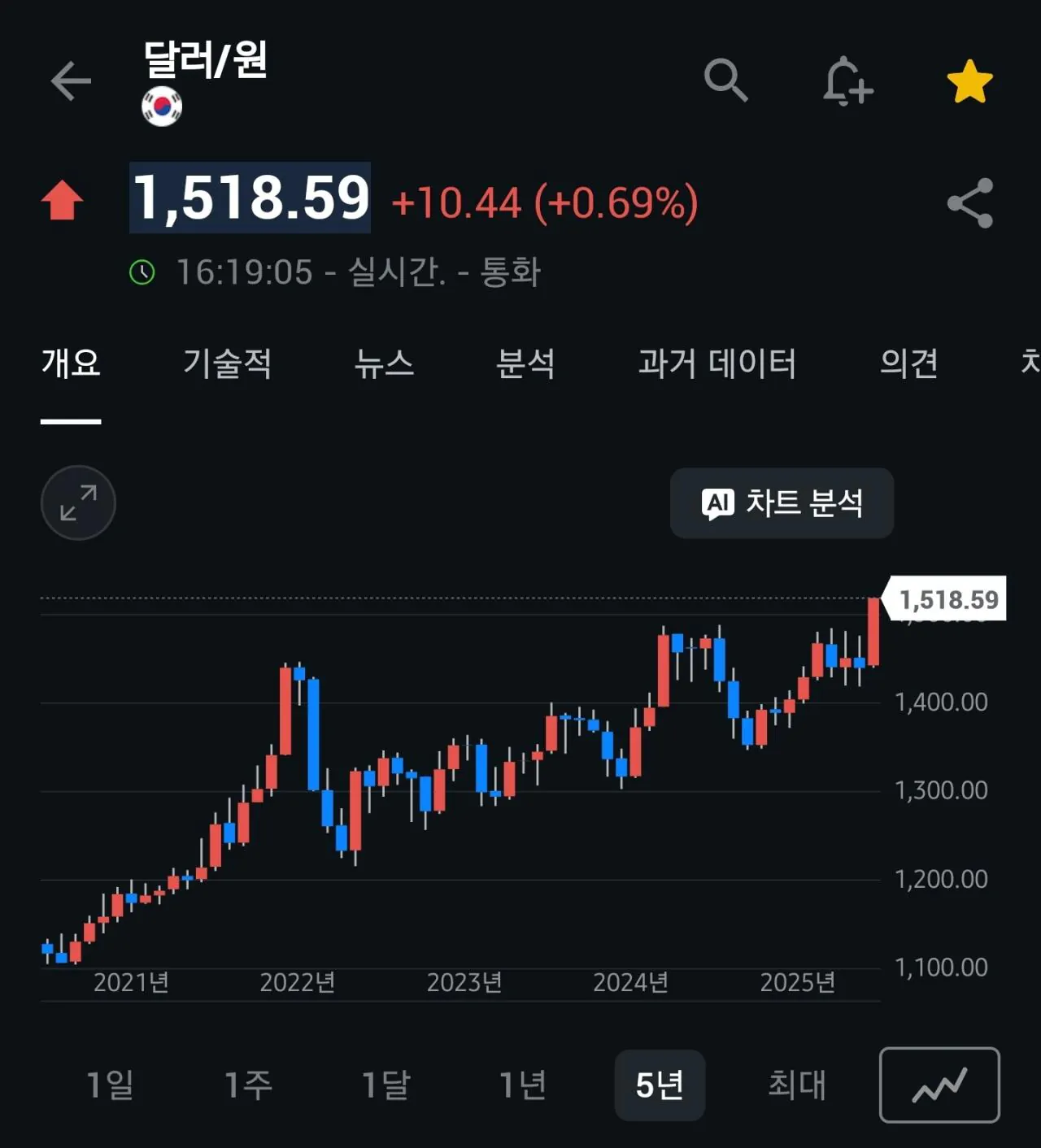Launch AI 차트 분석

(781, 504)
